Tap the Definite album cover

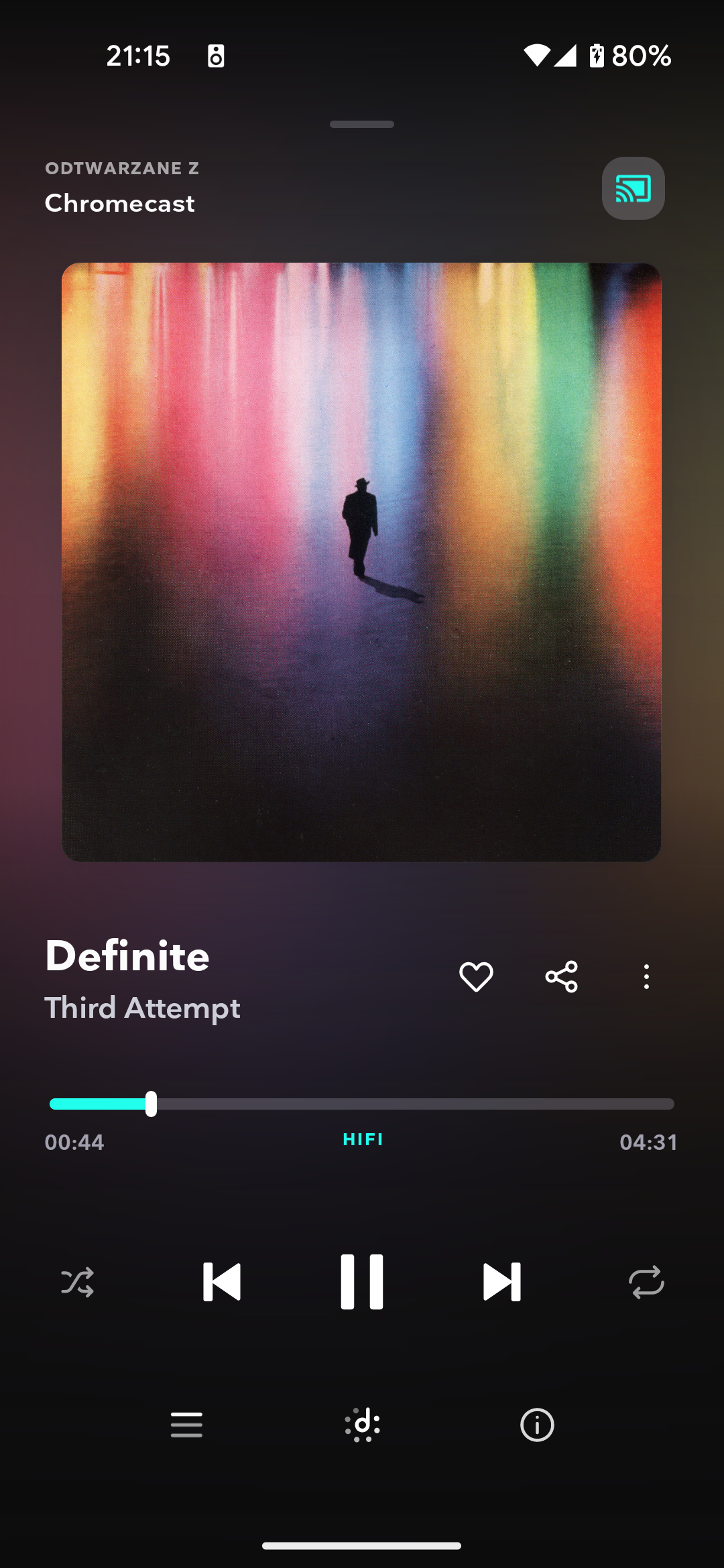[361, 562]
